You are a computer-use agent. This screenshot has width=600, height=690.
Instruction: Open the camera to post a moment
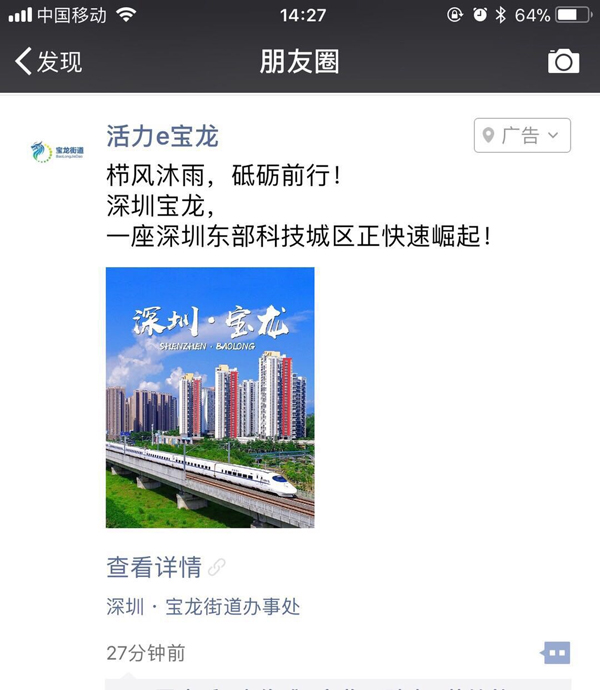pos(563,62)
